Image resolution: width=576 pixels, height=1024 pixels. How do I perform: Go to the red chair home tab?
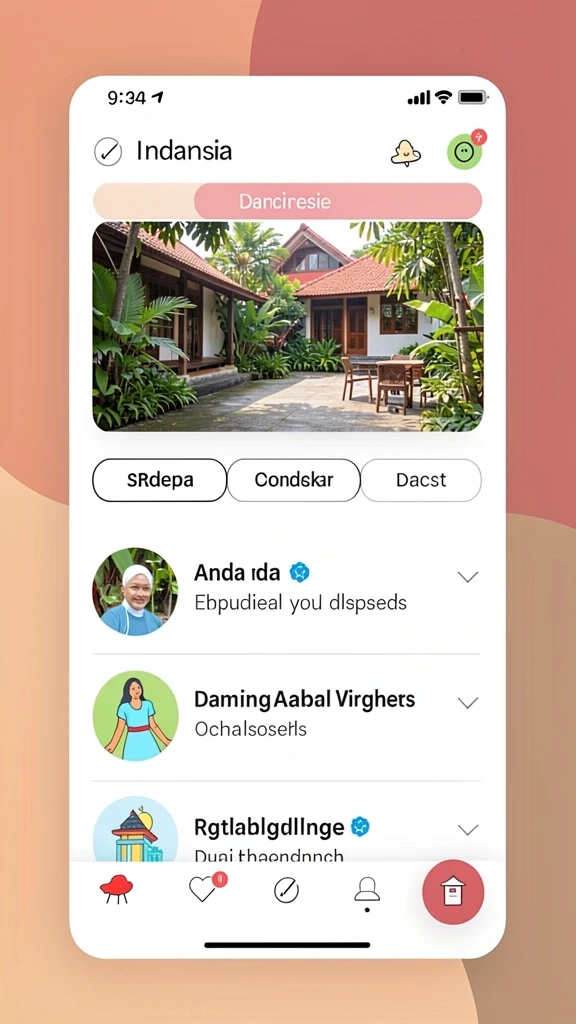[116, 889]
